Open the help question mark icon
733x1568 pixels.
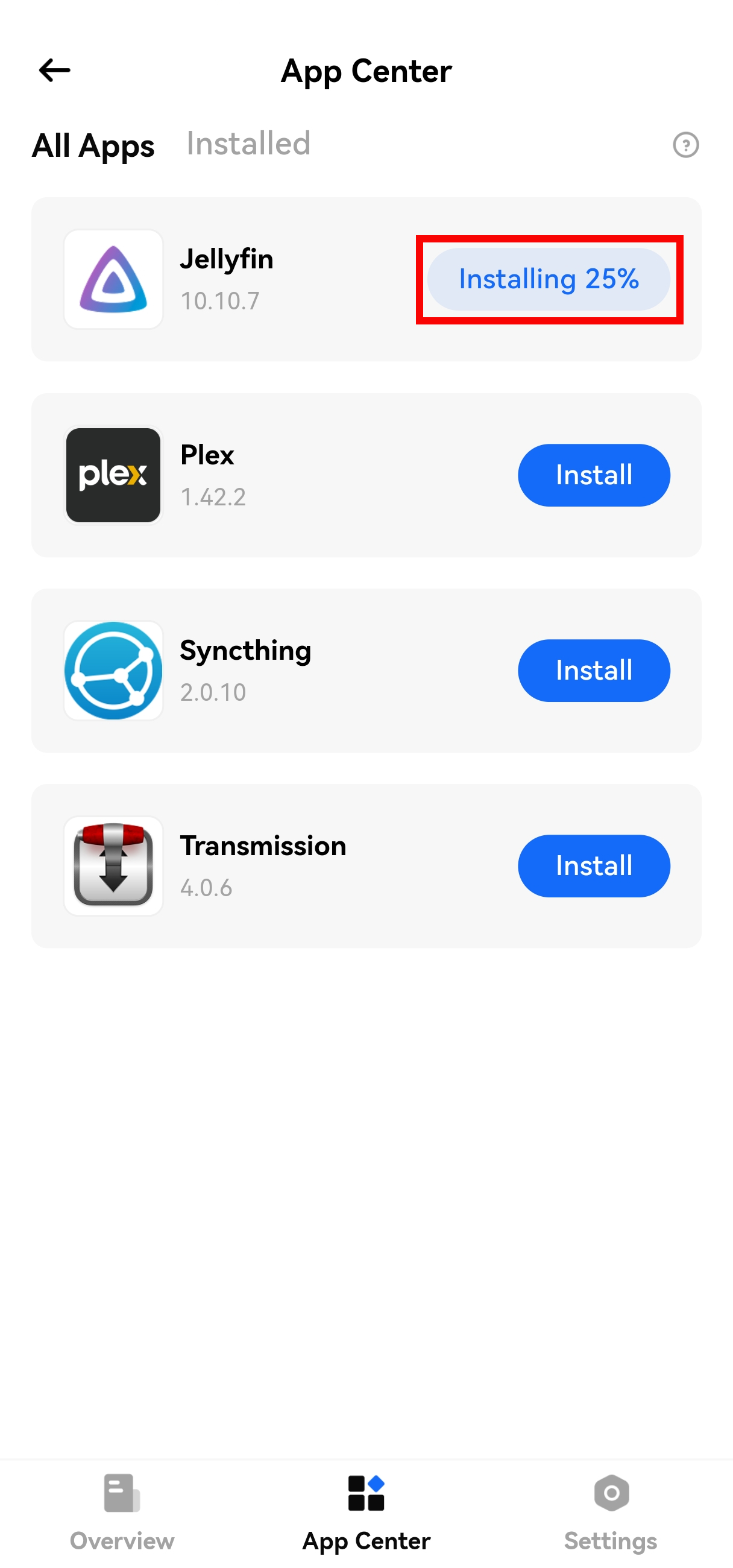point(685,145)
